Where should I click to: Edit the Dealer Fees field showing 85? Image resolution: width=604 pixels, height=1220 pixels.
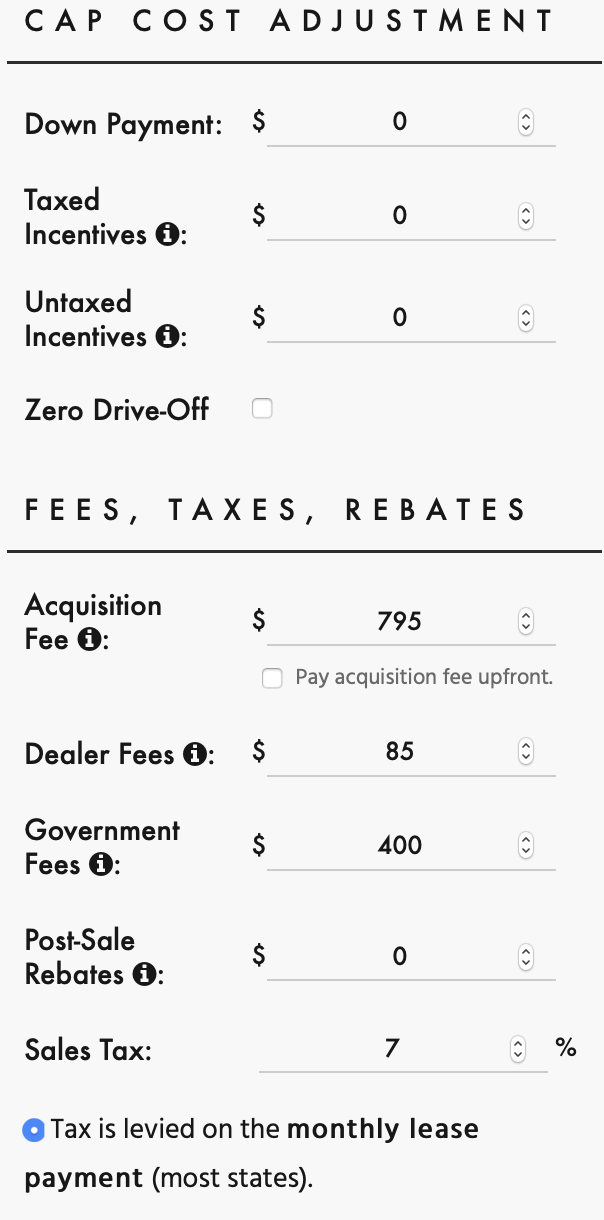[x=411, y=752]
